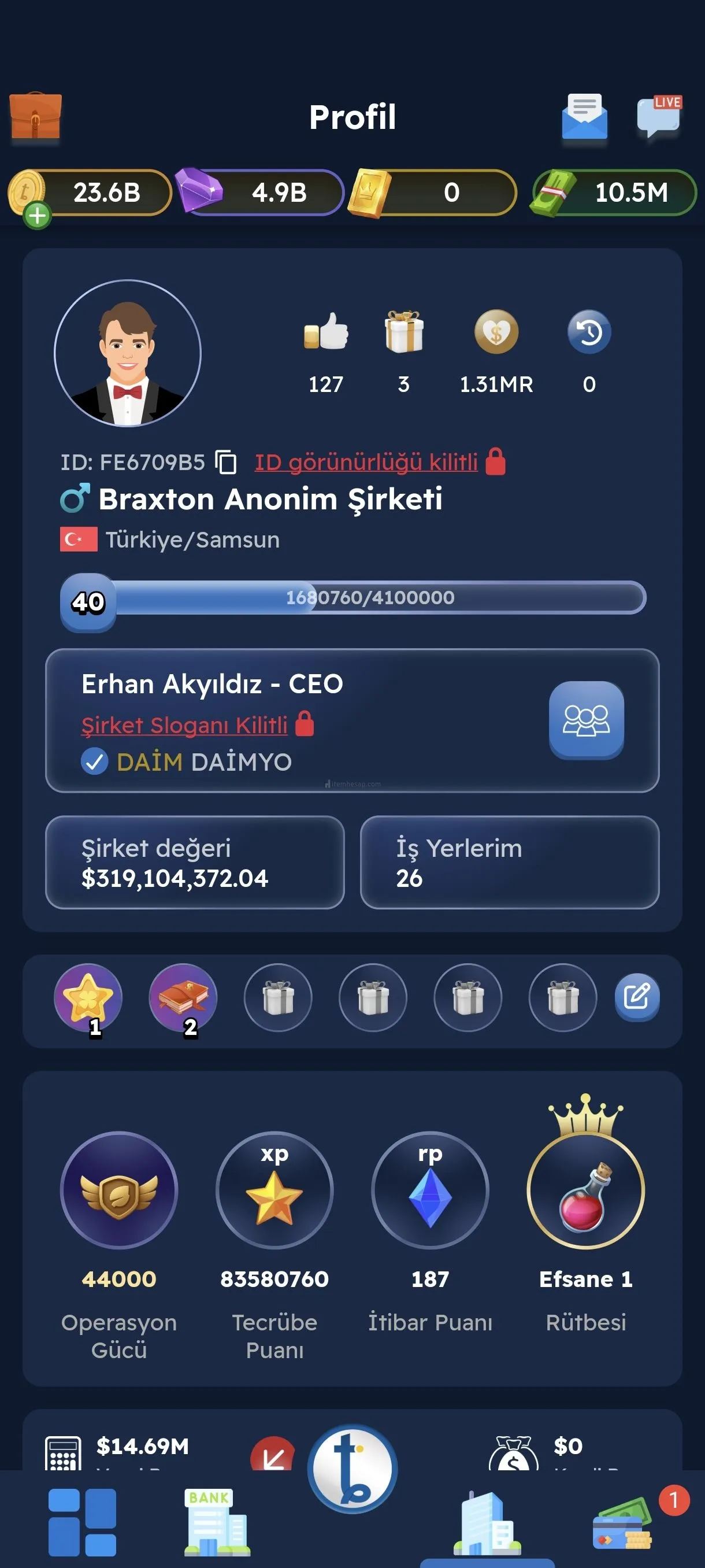
Task: Tap the Şirket Sloganı Kilitli link
Action: click(x=184, y=725)
